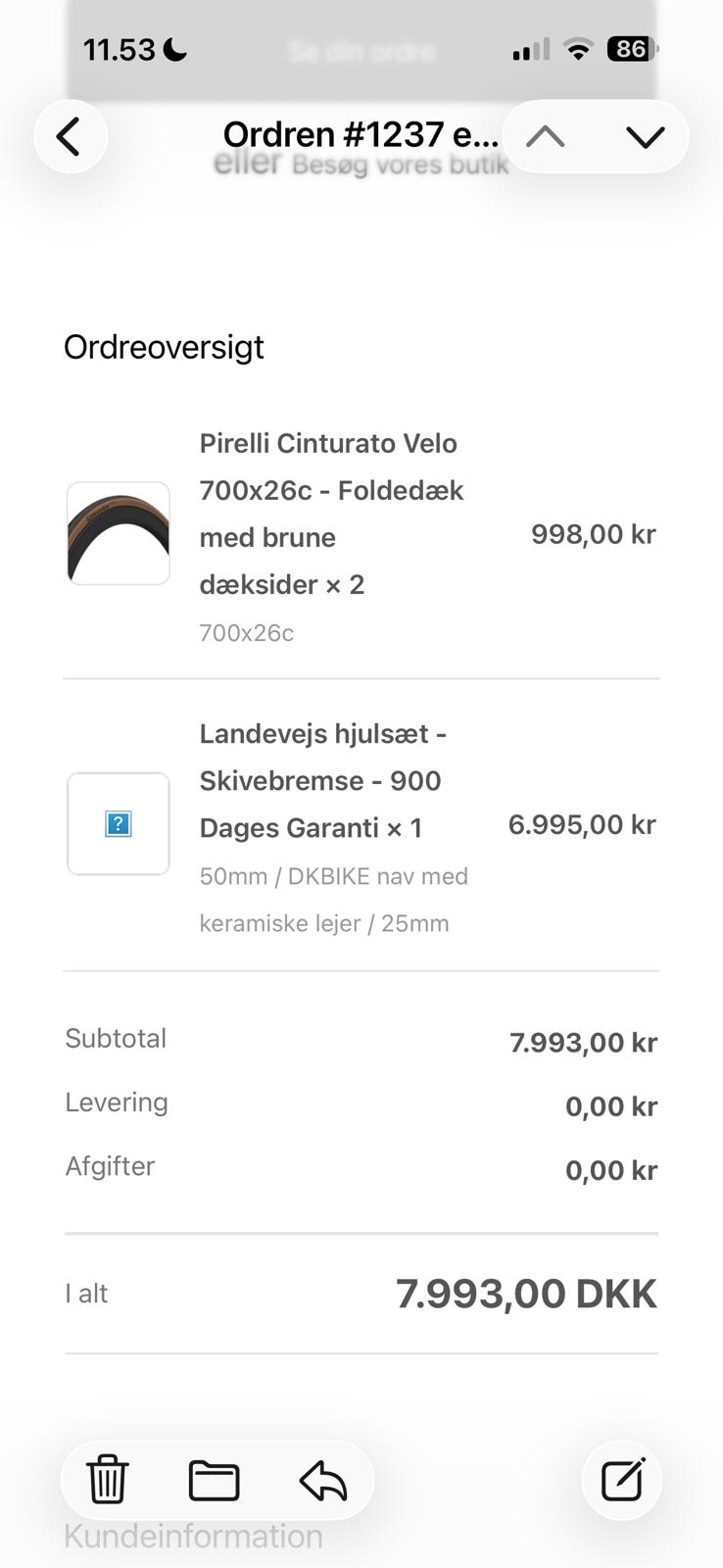
Task: Tap the Kundeinformation section heading
Action: (x=192, y=1535)
